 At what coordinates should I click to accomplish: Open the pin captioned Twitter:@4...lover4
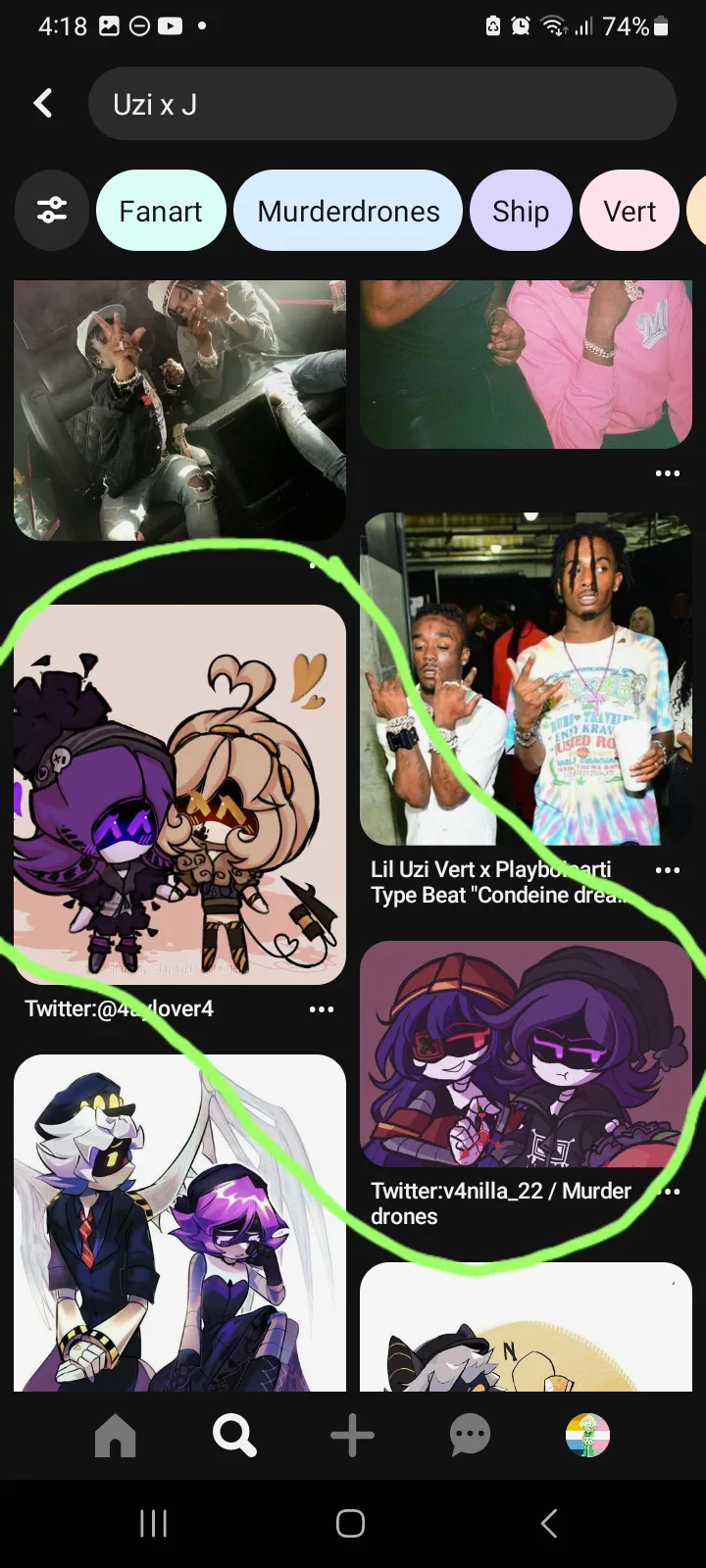tap(179, 795)
